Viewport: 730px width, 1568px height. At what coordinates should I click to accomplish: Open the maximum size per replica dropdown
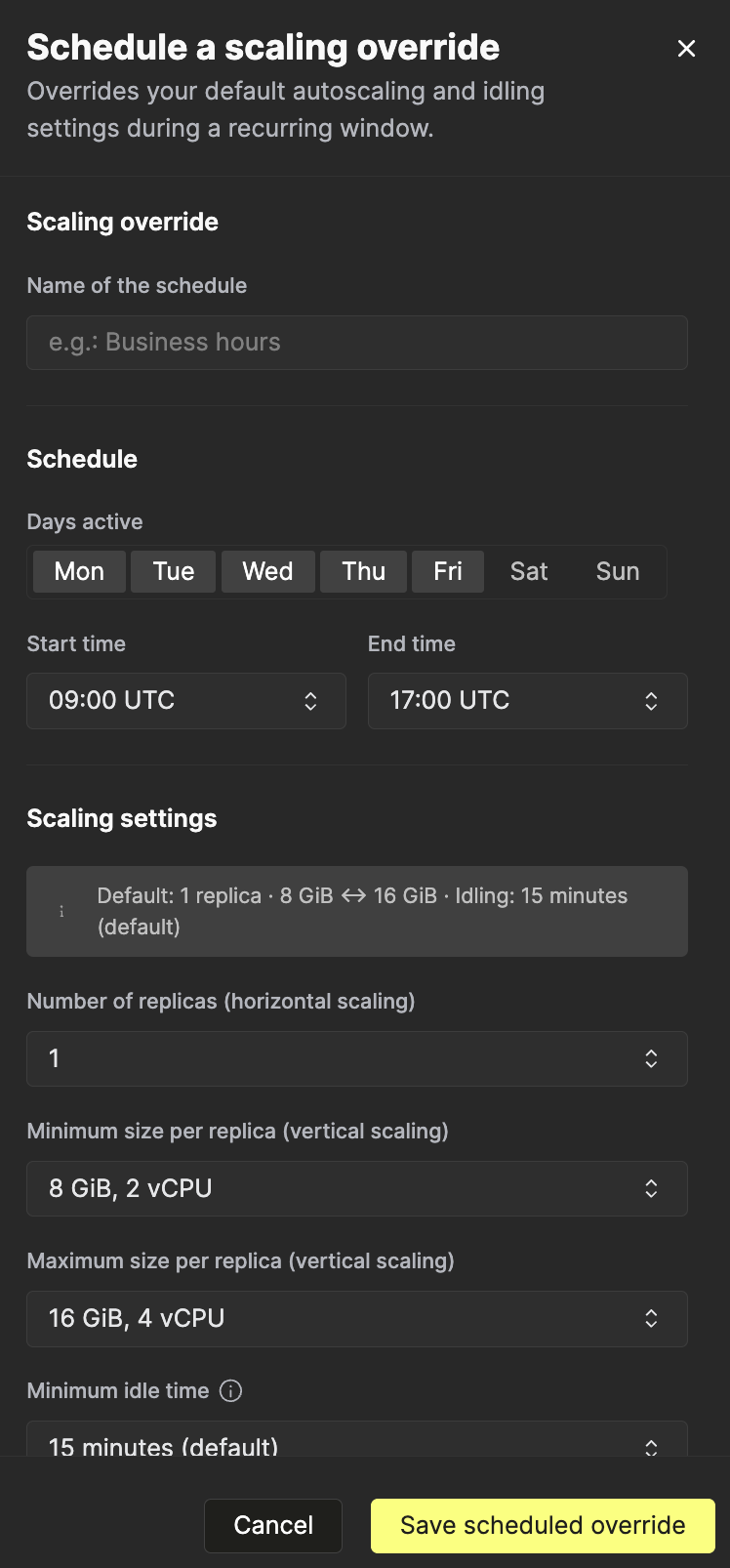click(x=356, y=1318)
